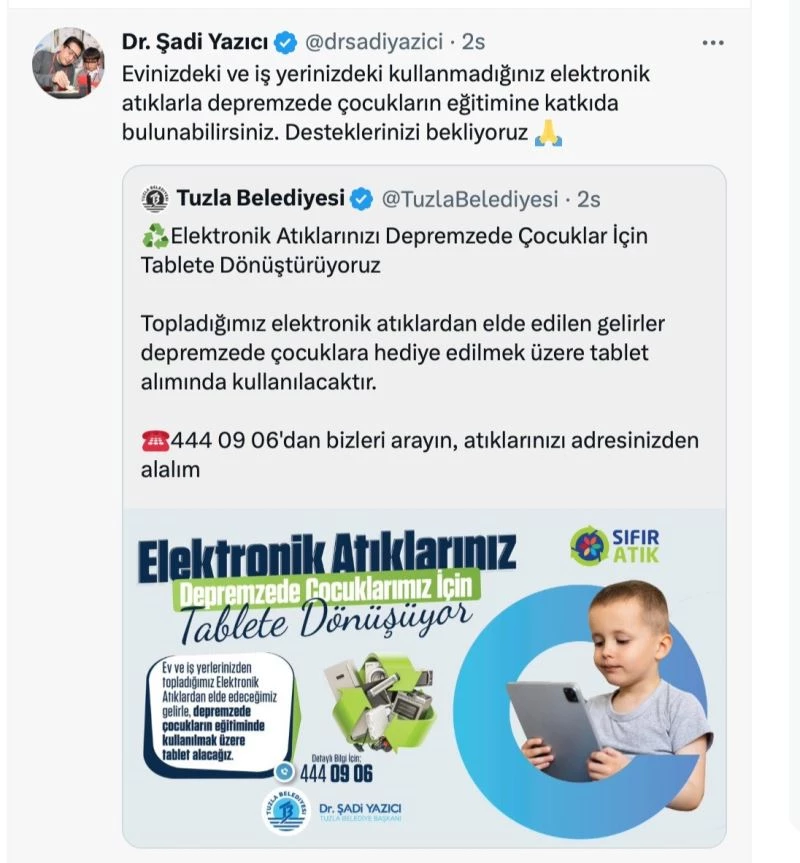The width and height of the screenshot is (800, 863).
Task: Open the @drsadiyazici profile handle
Action: click(376, 43)
